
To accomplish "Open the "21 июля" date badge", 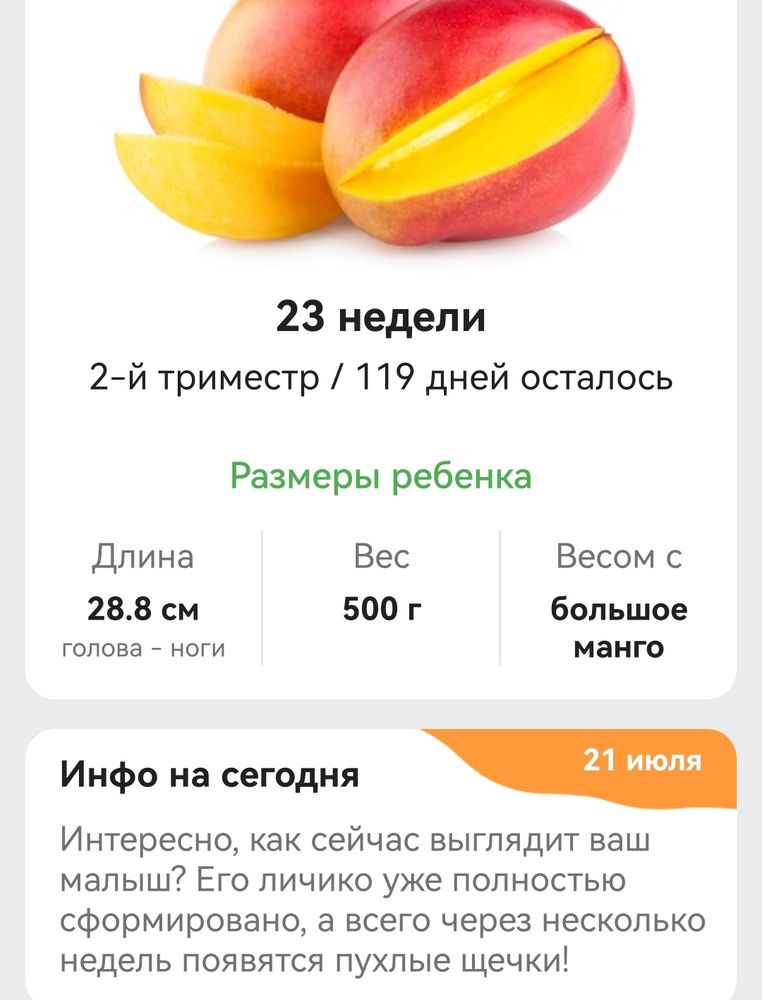I will [640, 762].
